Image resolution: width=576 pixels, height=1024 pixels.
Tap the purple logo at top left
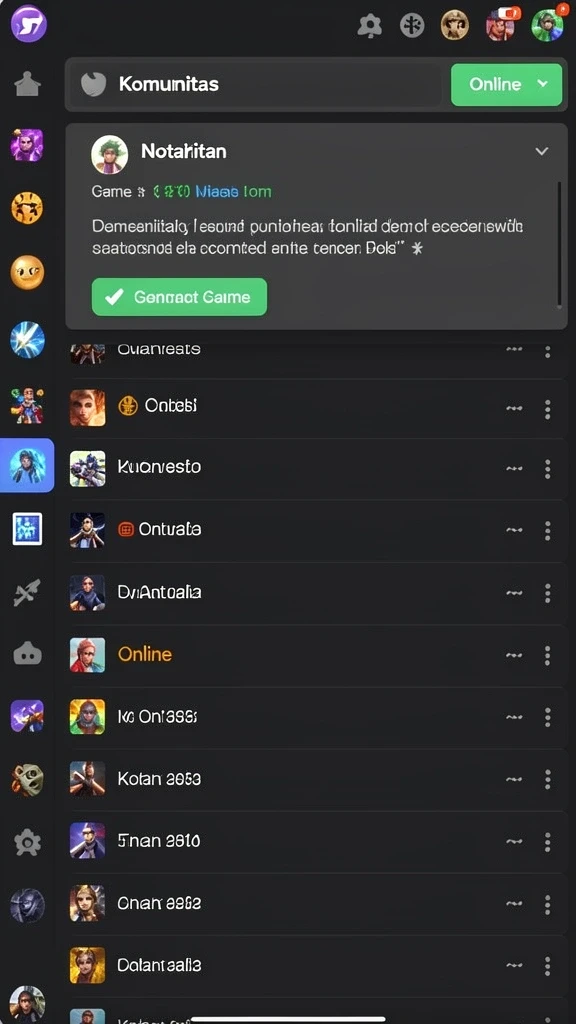click(x=29, y=24)
